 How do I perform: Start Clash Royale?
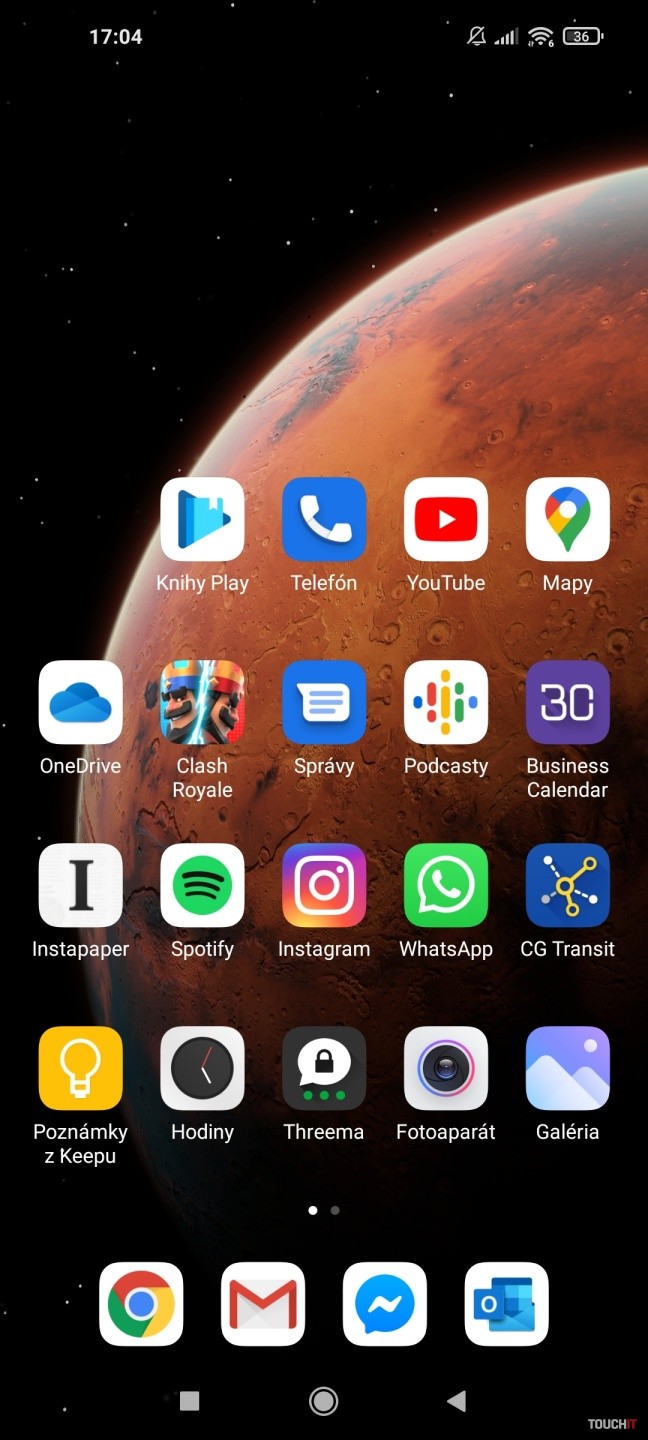click(202, 702)
